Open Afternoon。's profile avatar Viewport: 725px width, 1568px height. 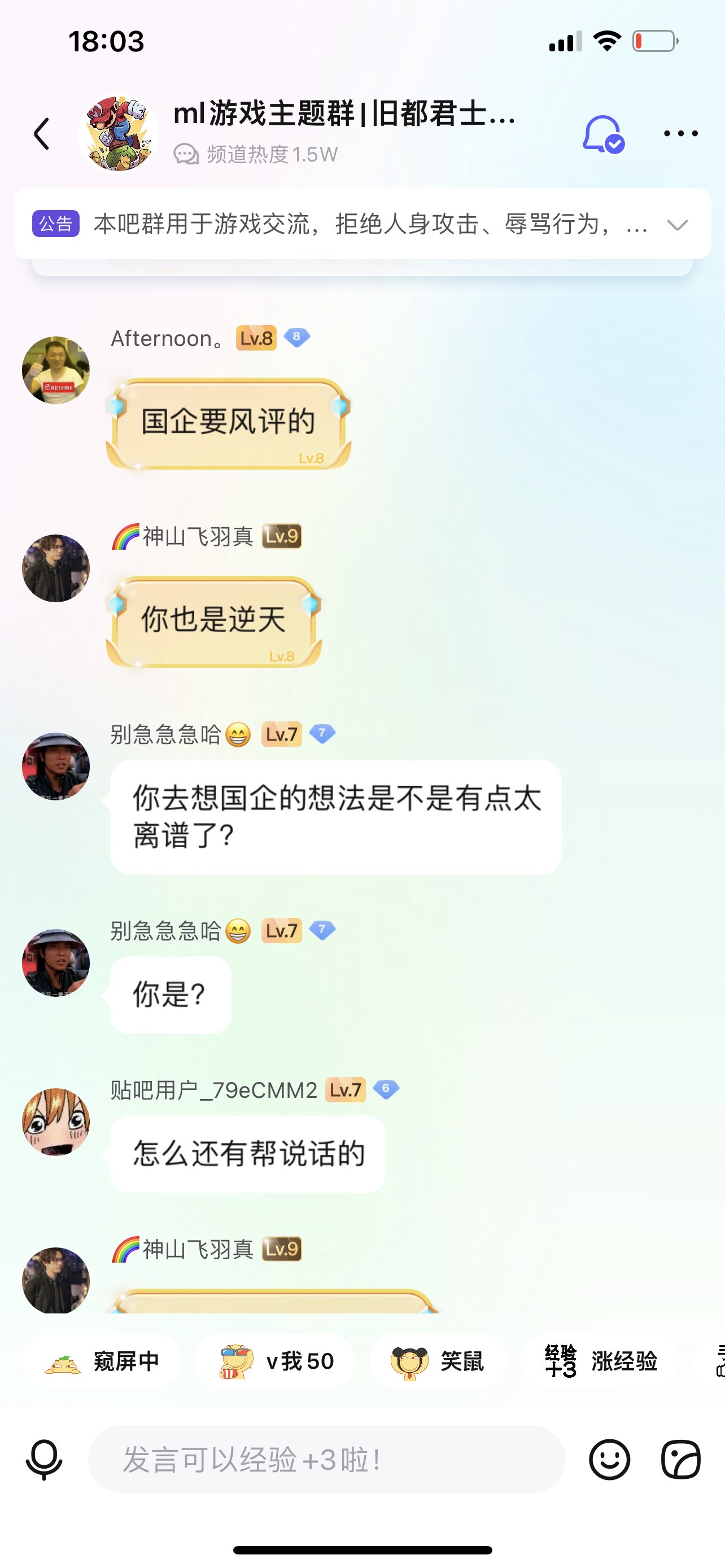(56, 370)
